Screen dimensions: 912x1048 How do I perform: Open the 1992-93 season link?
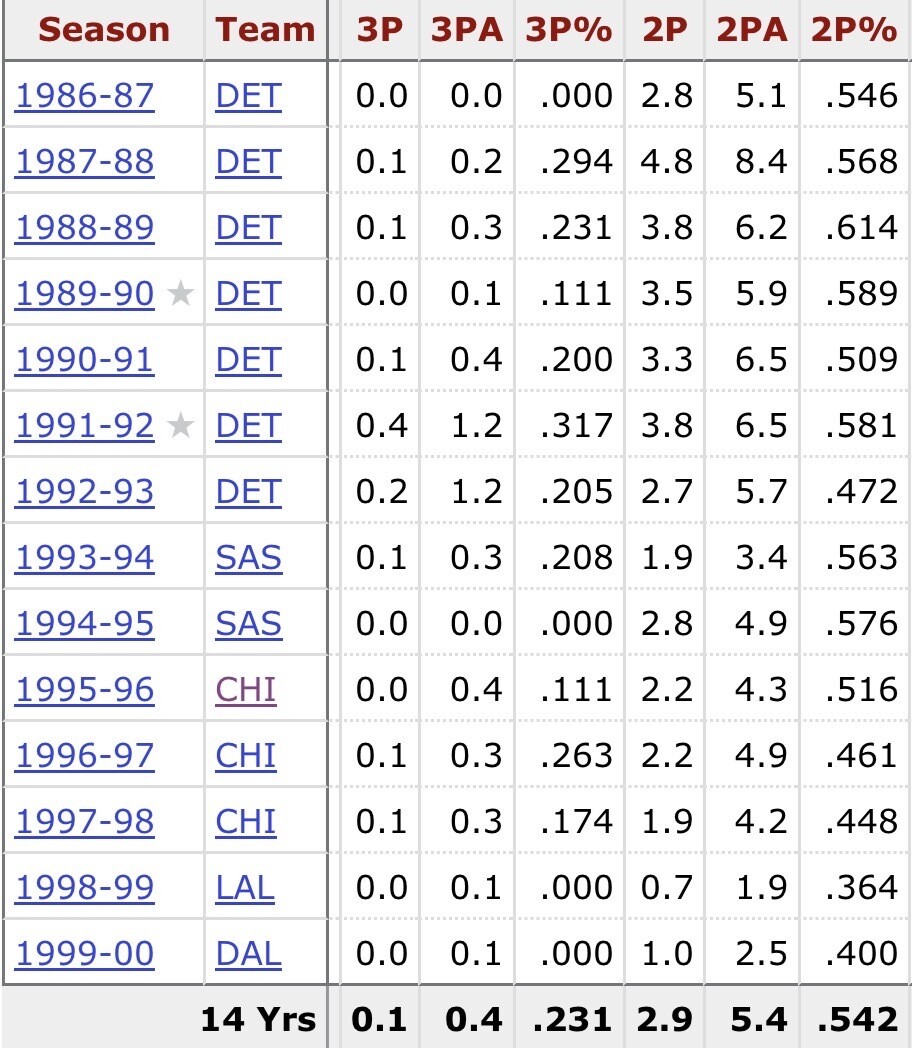pyautogui.click(x=85, y=492)
